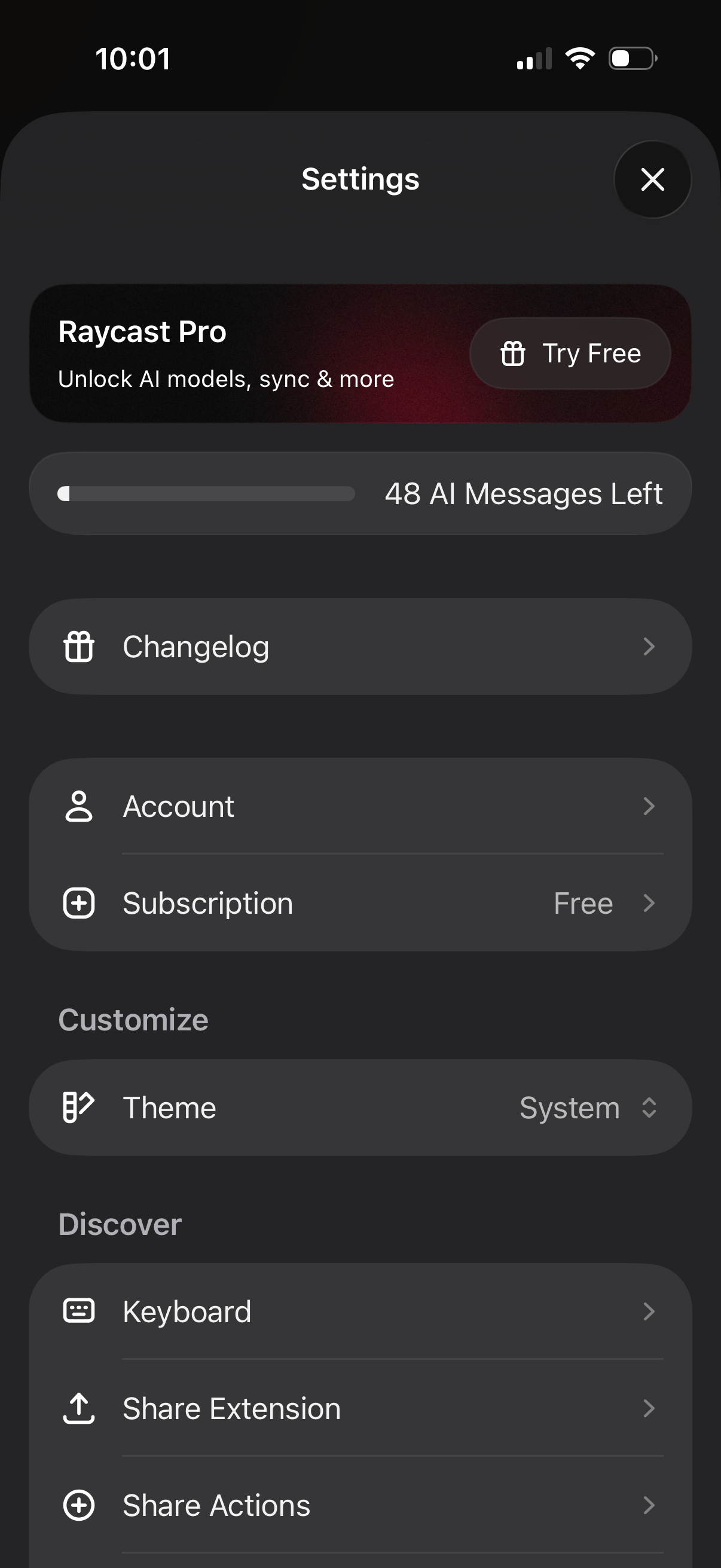Open the Share Extension settings
The width and height of the screenshot is (721, 1568).
(360, 1408)
